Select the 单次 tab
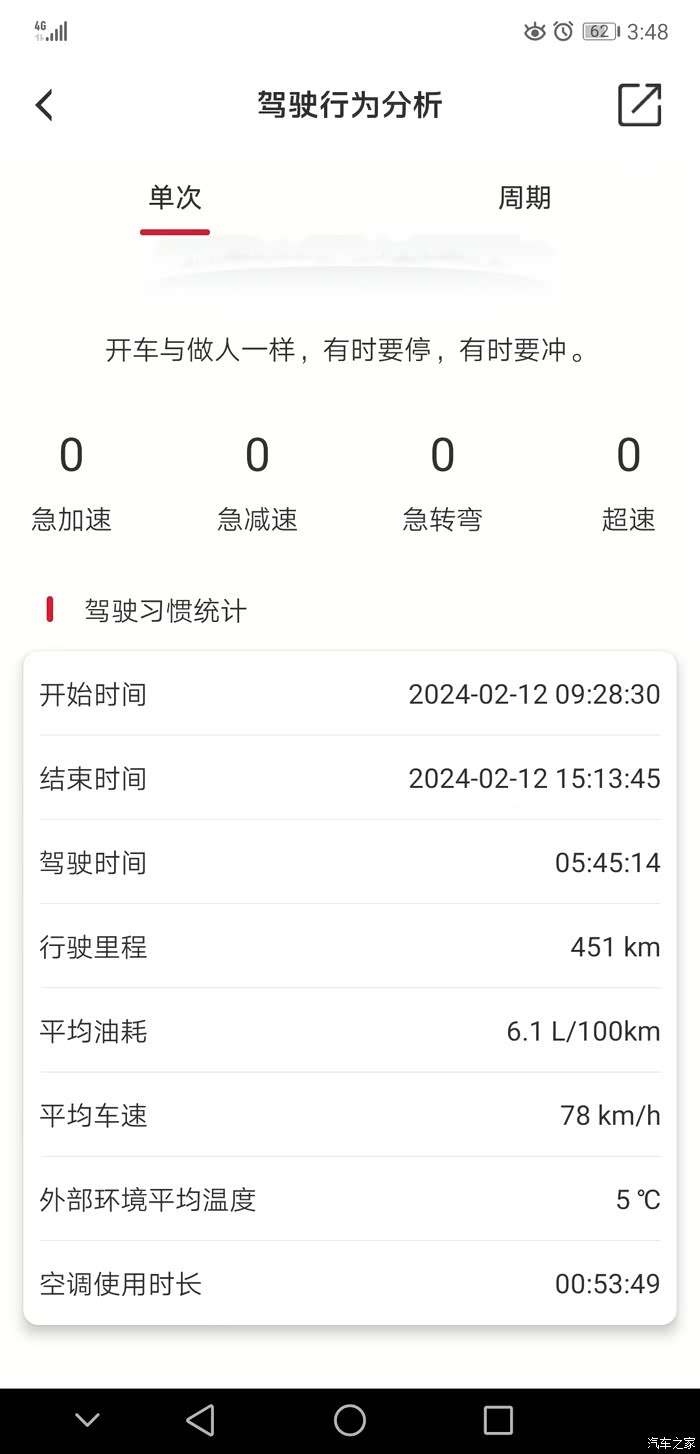The height and width of the screenshot is (1454, 700). [x=175, y=198]
